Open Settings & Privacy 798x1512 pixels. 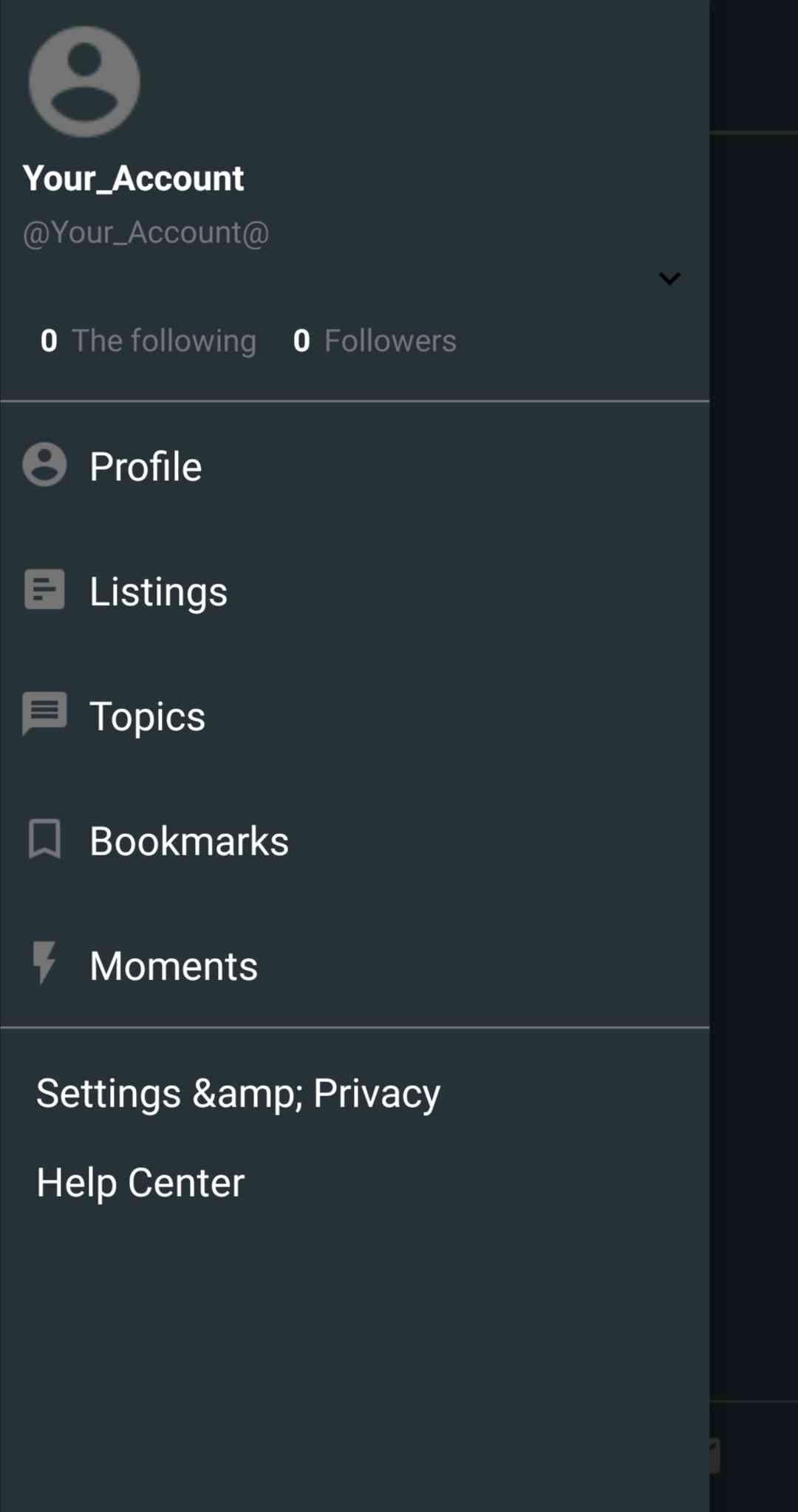(x=238, y=1093)
